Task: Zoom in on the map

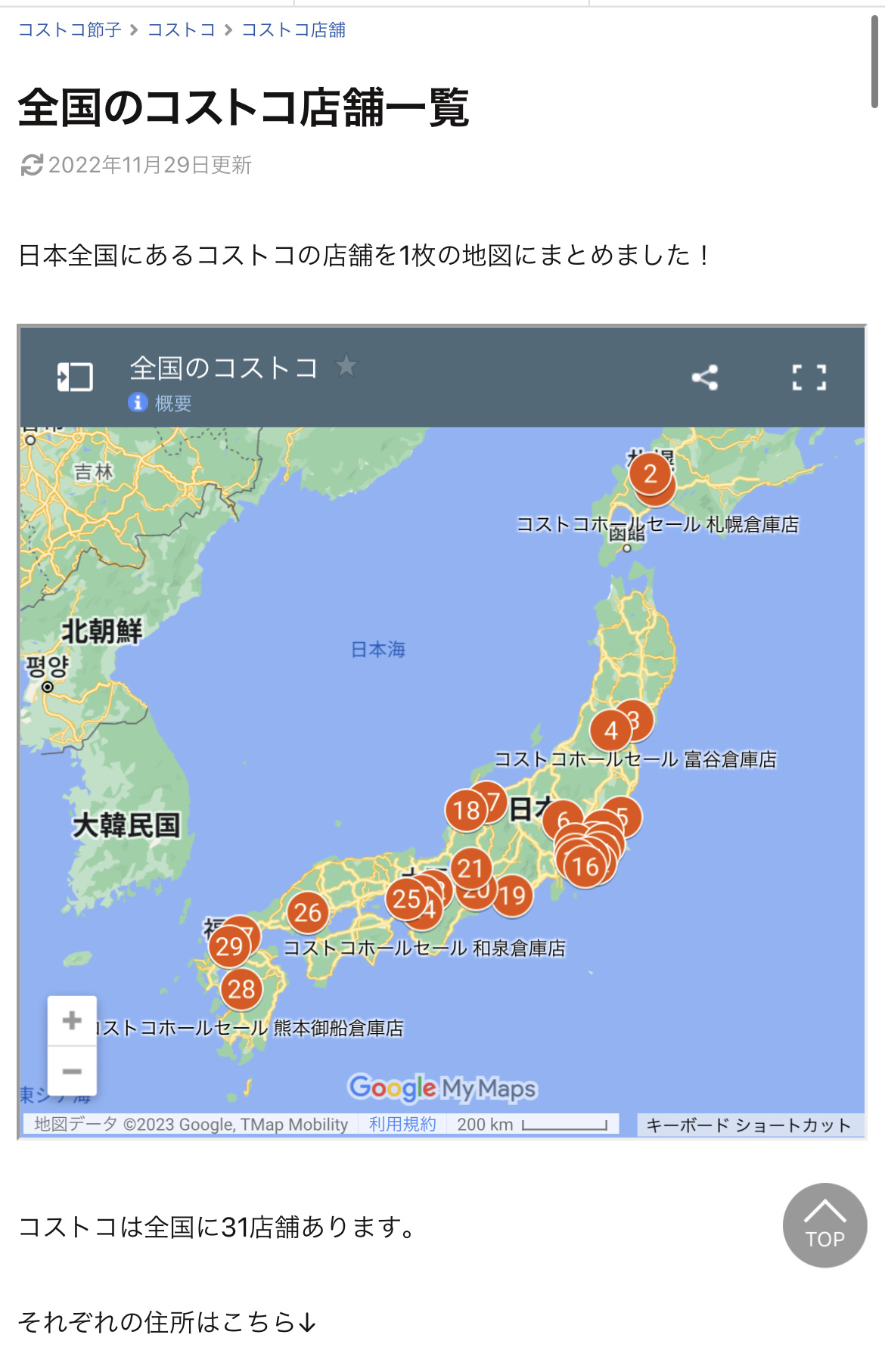Action: (x=72, y=1020)
